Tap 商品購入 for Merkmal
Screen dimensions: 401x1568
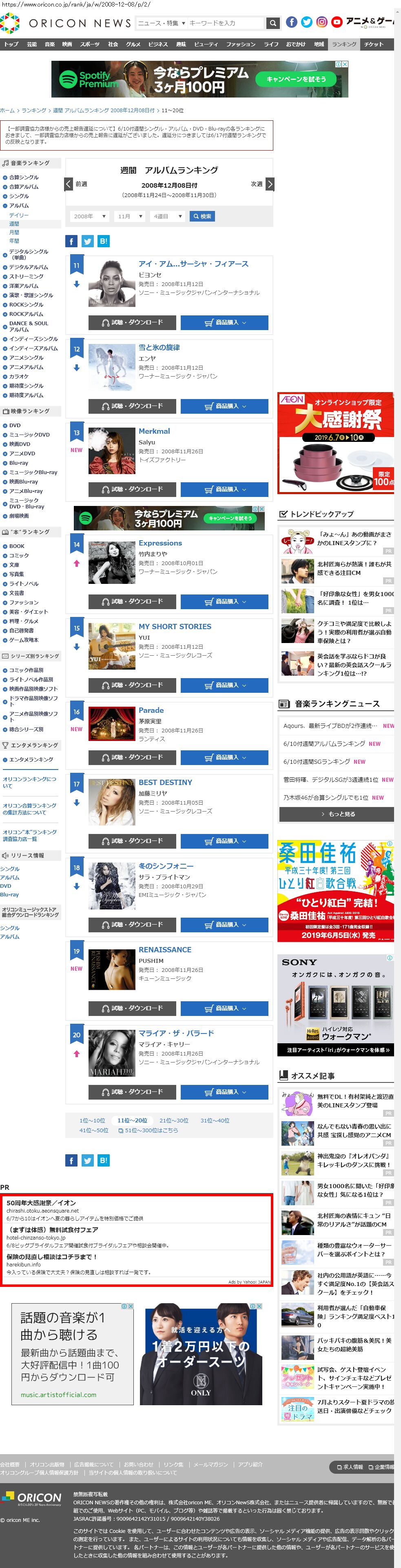pos(224,489)
